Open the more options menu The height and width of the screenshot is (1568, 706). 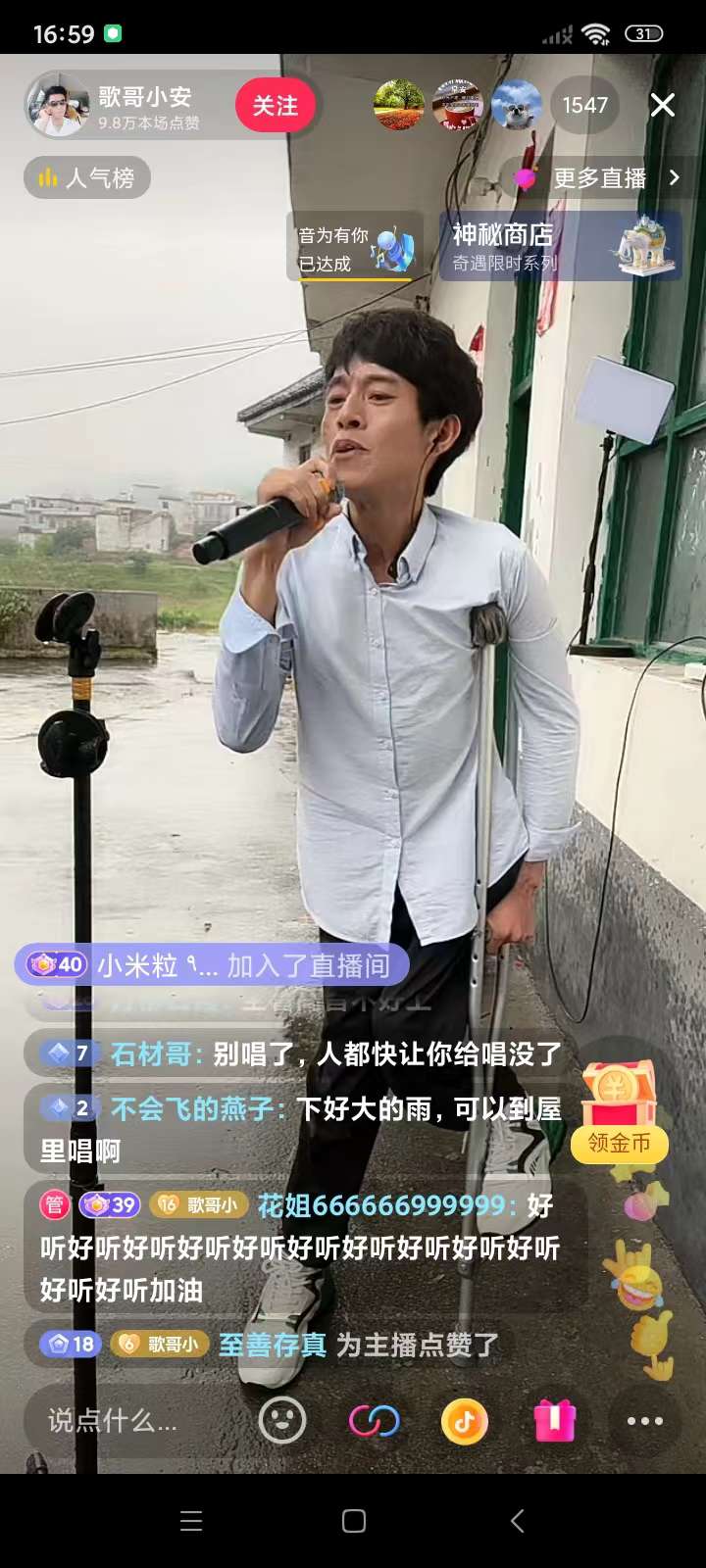(644, 1420)
